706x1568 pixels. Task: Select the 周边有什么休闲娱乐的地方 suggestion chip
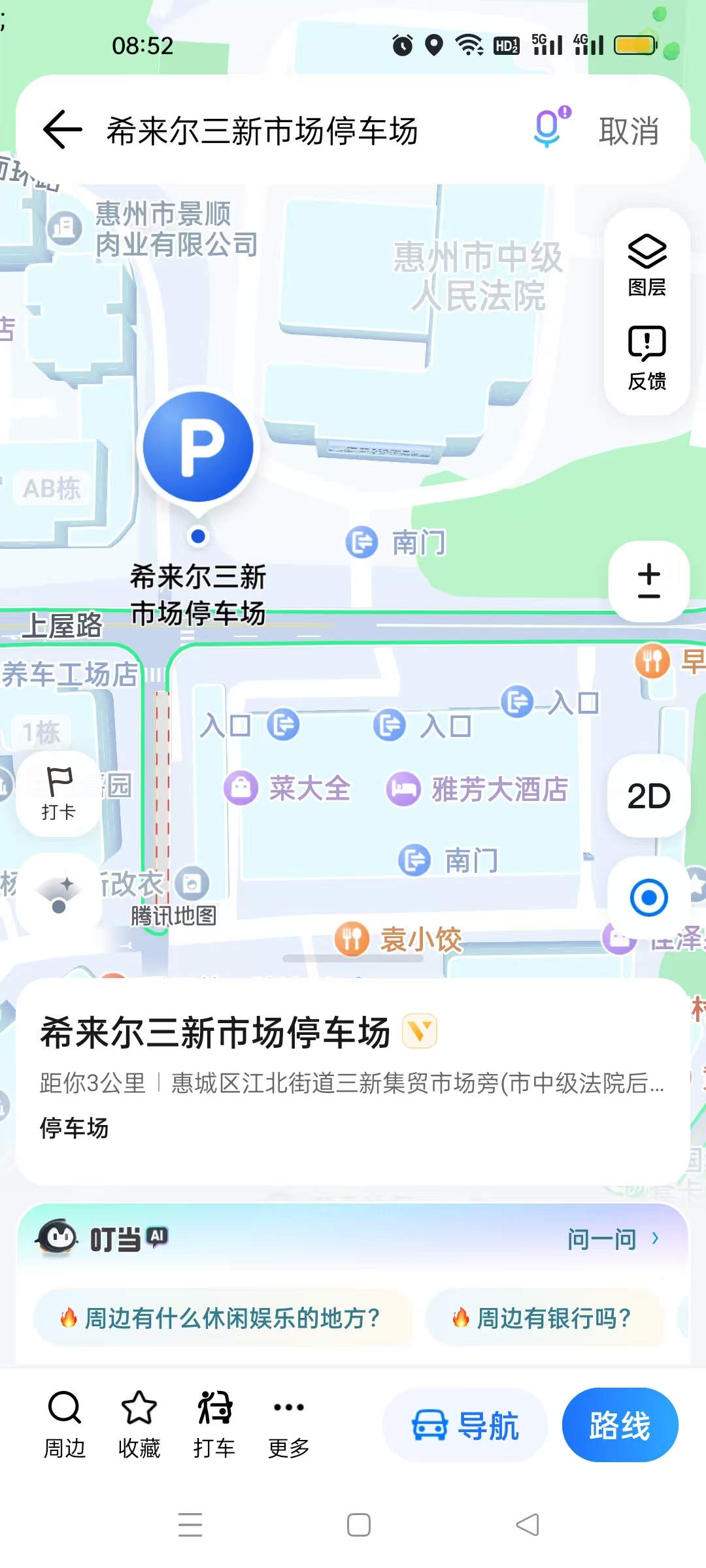click(224, 1318)
